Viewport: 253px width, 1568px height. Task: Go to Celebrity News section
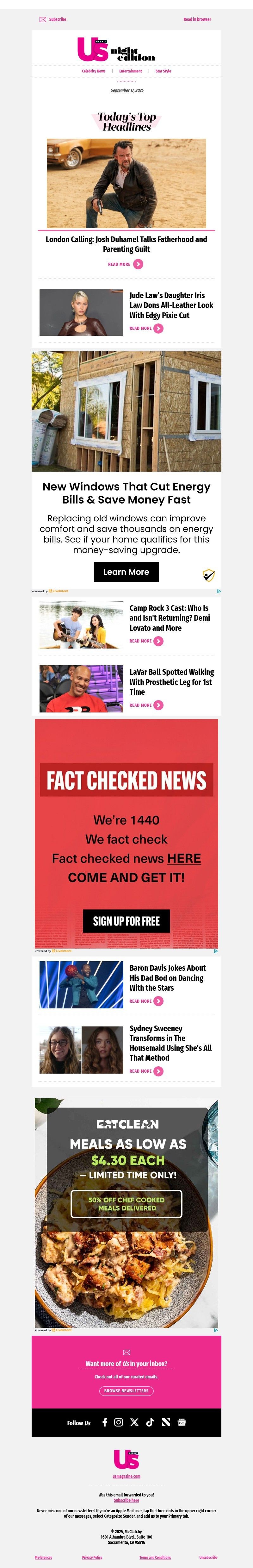click(x=93, y=71)
